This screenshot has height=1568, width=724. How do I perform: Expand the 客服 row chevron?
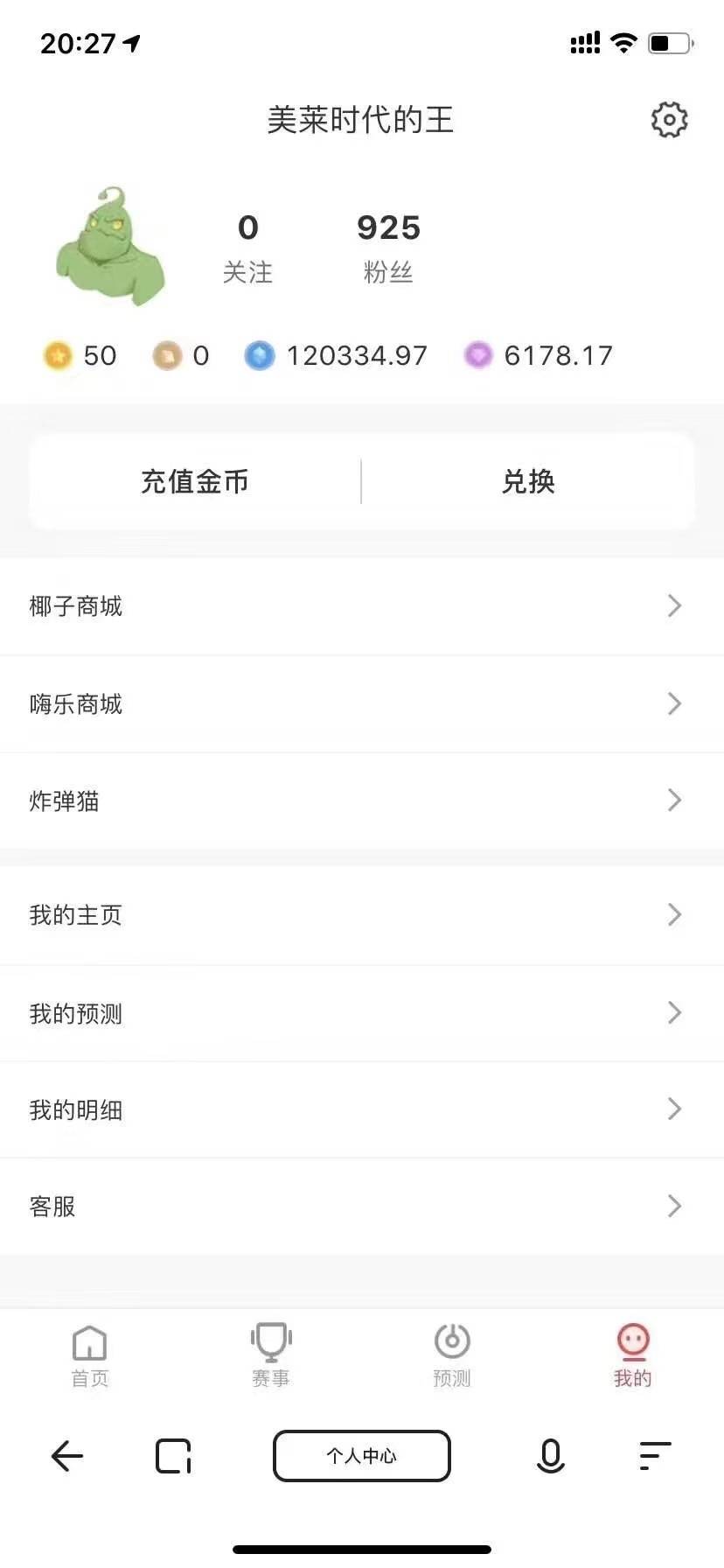coord(673,1205)
